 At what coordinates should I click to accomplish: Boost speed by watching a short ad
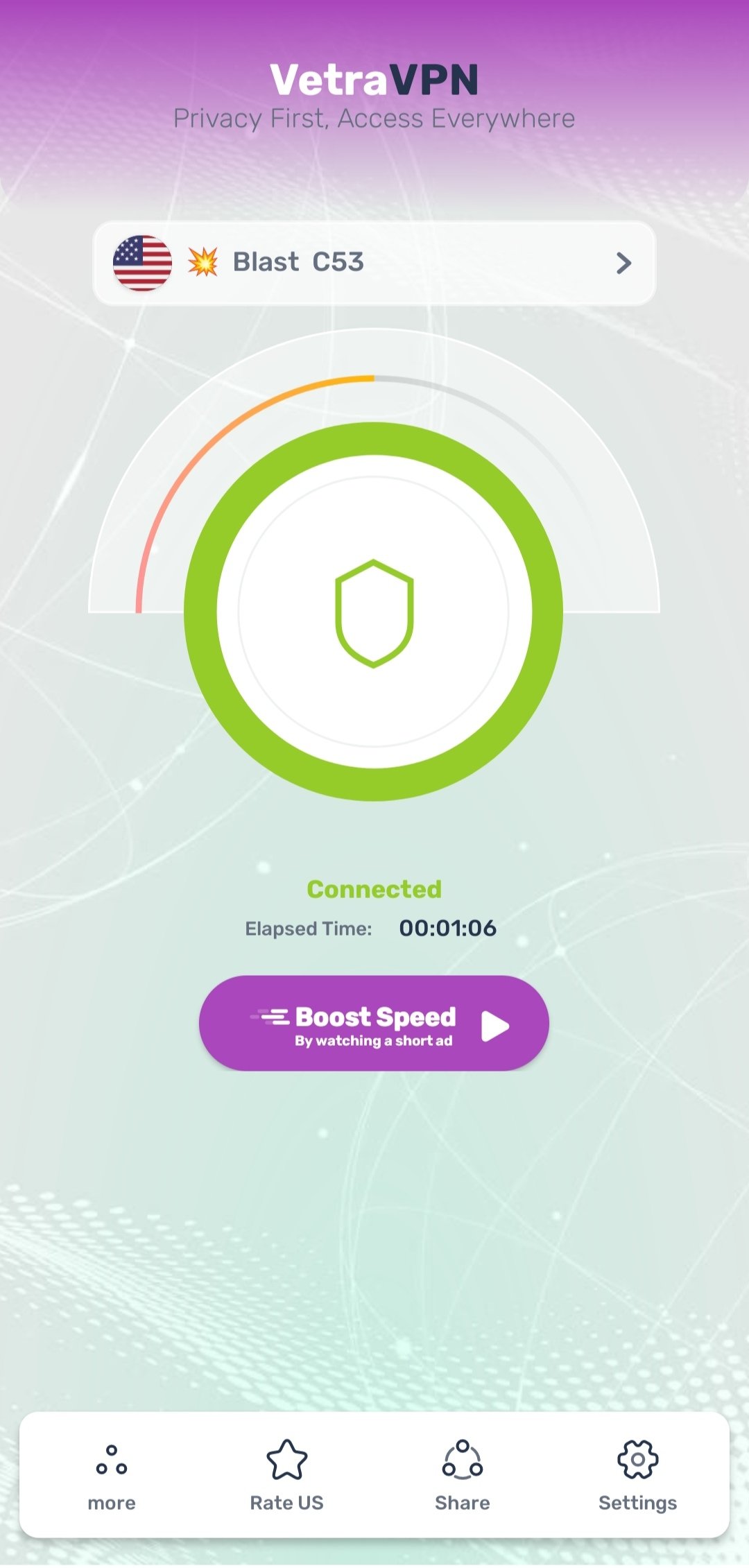[374, 1024]
